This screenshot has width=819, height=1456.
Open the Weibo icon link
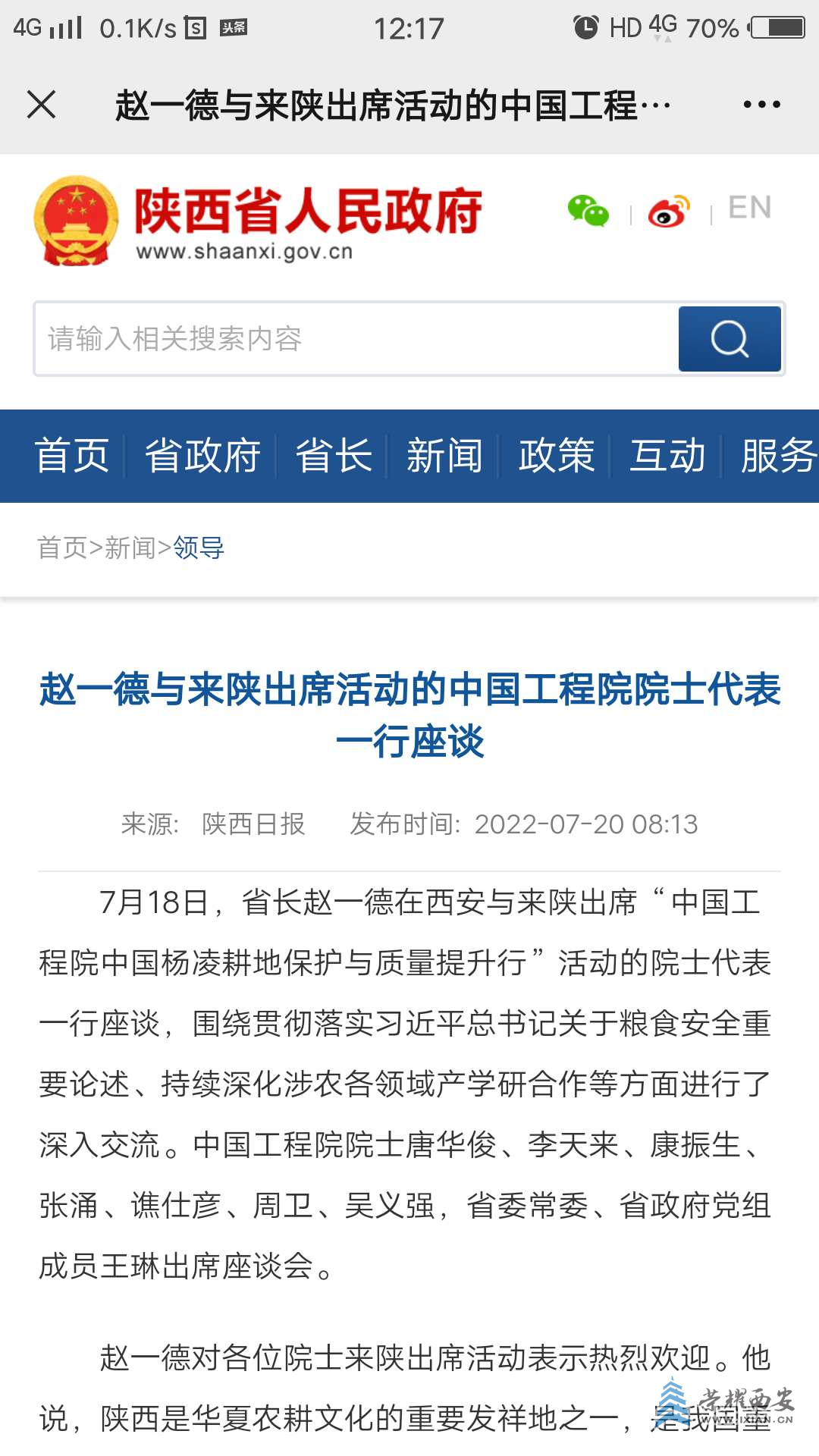pos(669,212)
